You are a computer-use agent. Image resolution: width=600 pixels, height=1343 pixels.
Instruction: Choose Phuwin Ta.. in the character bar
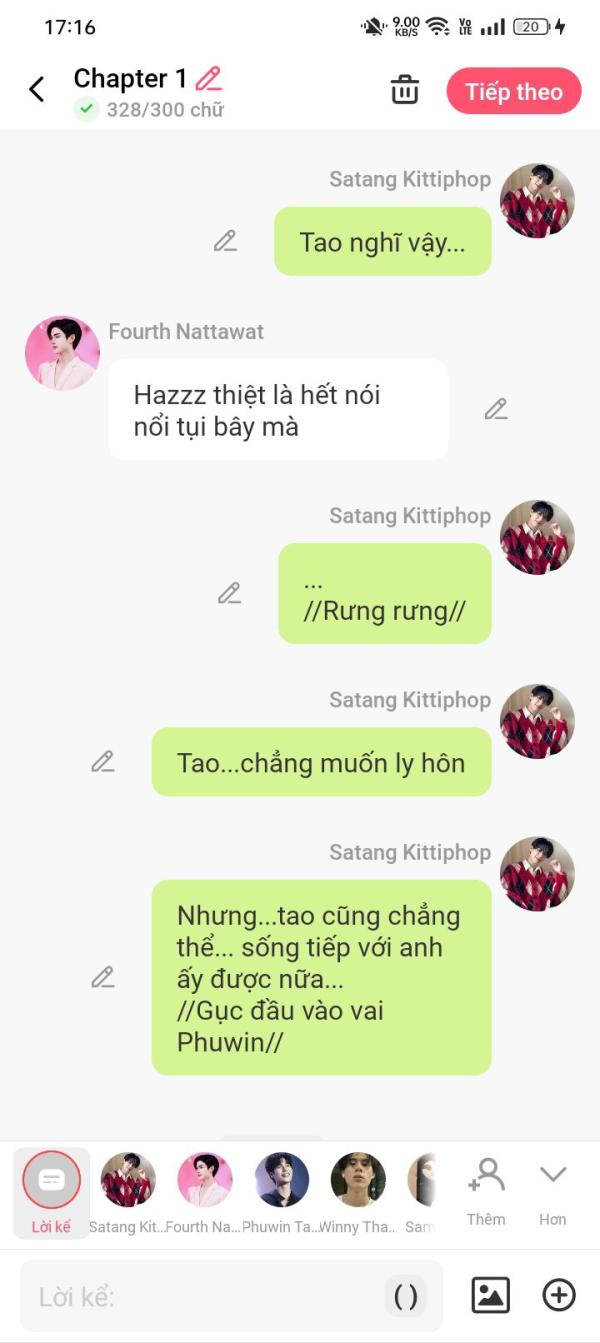pyautogui.click(x=281, y=1192)
